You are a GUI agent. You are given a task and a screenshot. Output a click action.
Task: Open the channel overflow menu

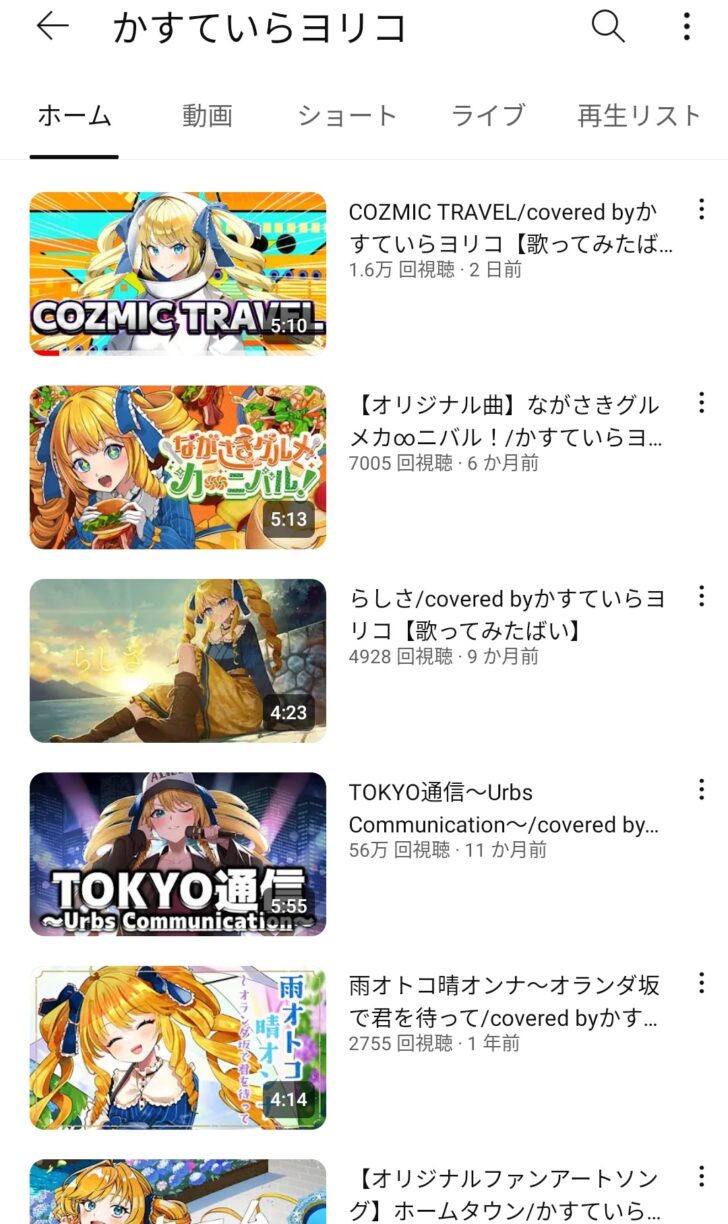coord(686,27)
